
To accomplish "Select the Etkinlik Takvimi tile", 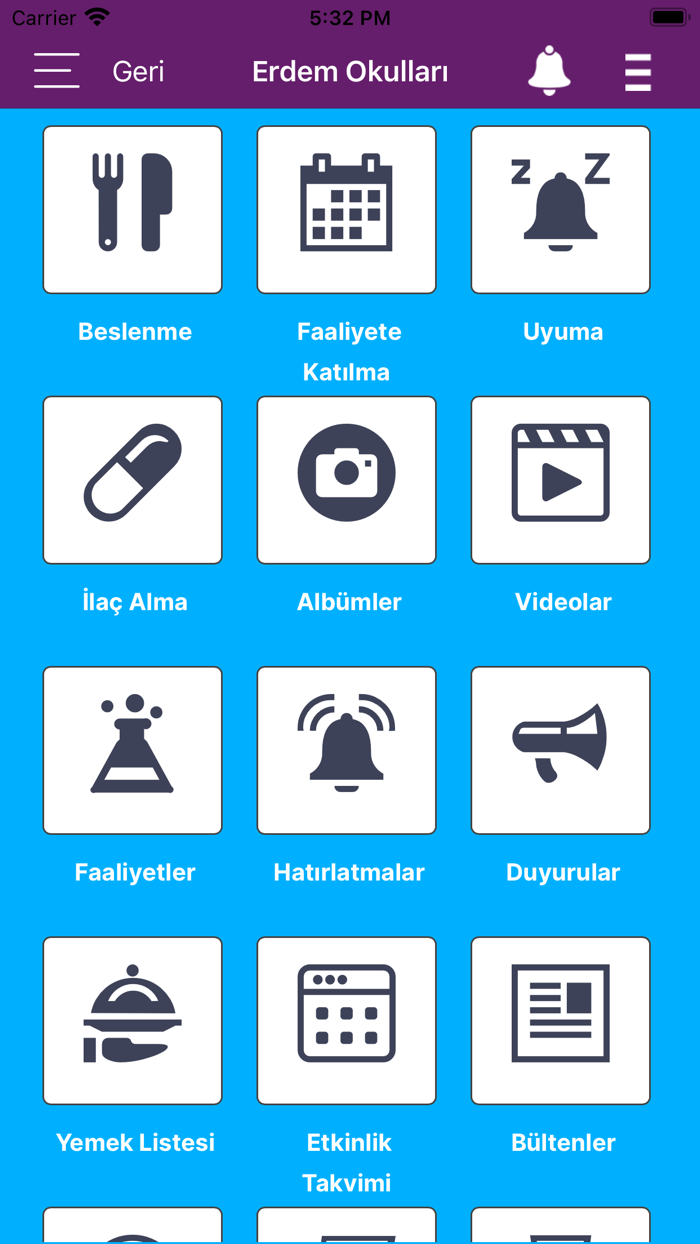I will pyautogui.click(x=347, y=1020).
